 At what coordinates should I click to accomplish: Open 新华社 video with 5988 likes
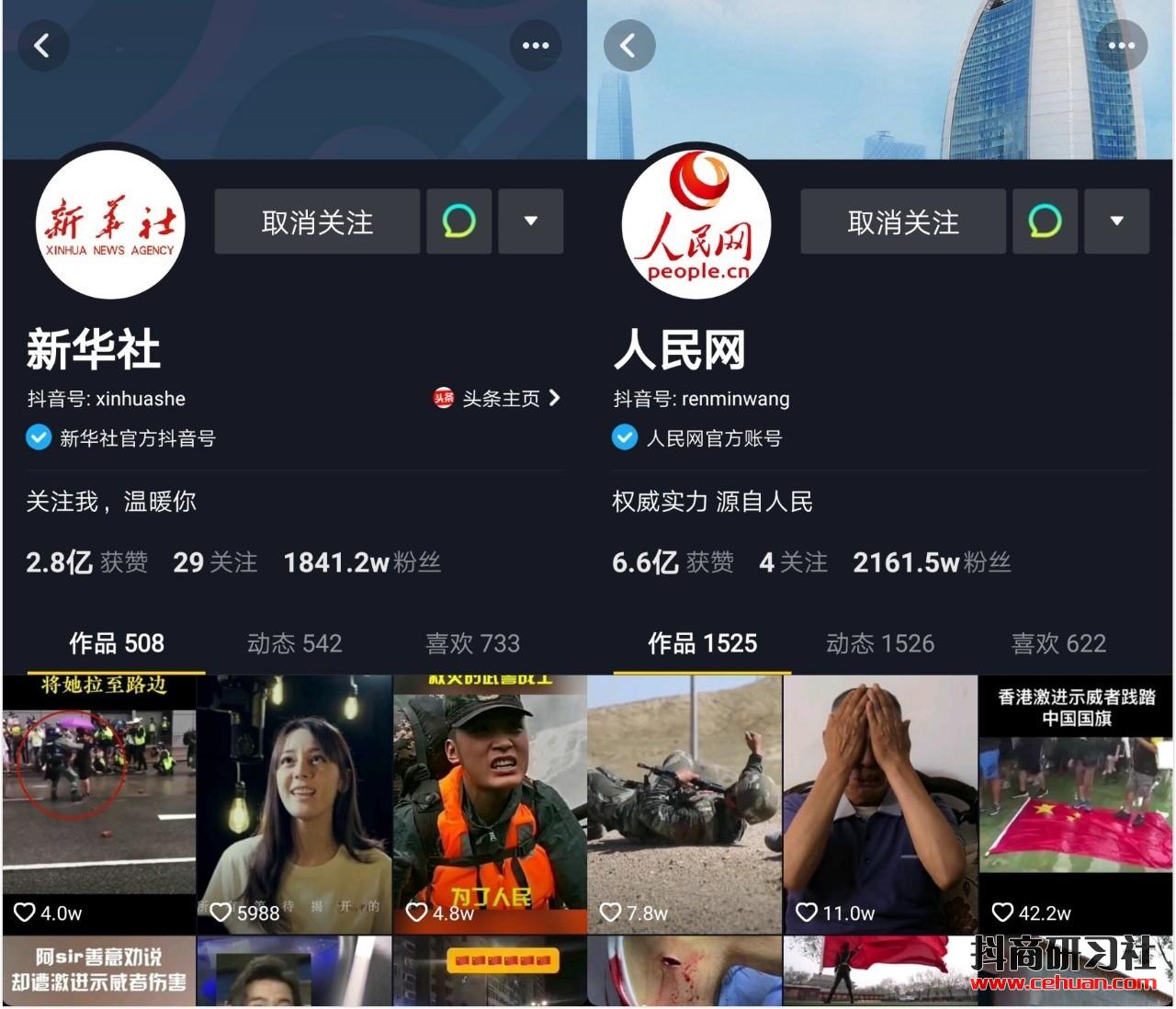(x=294, y=799)
